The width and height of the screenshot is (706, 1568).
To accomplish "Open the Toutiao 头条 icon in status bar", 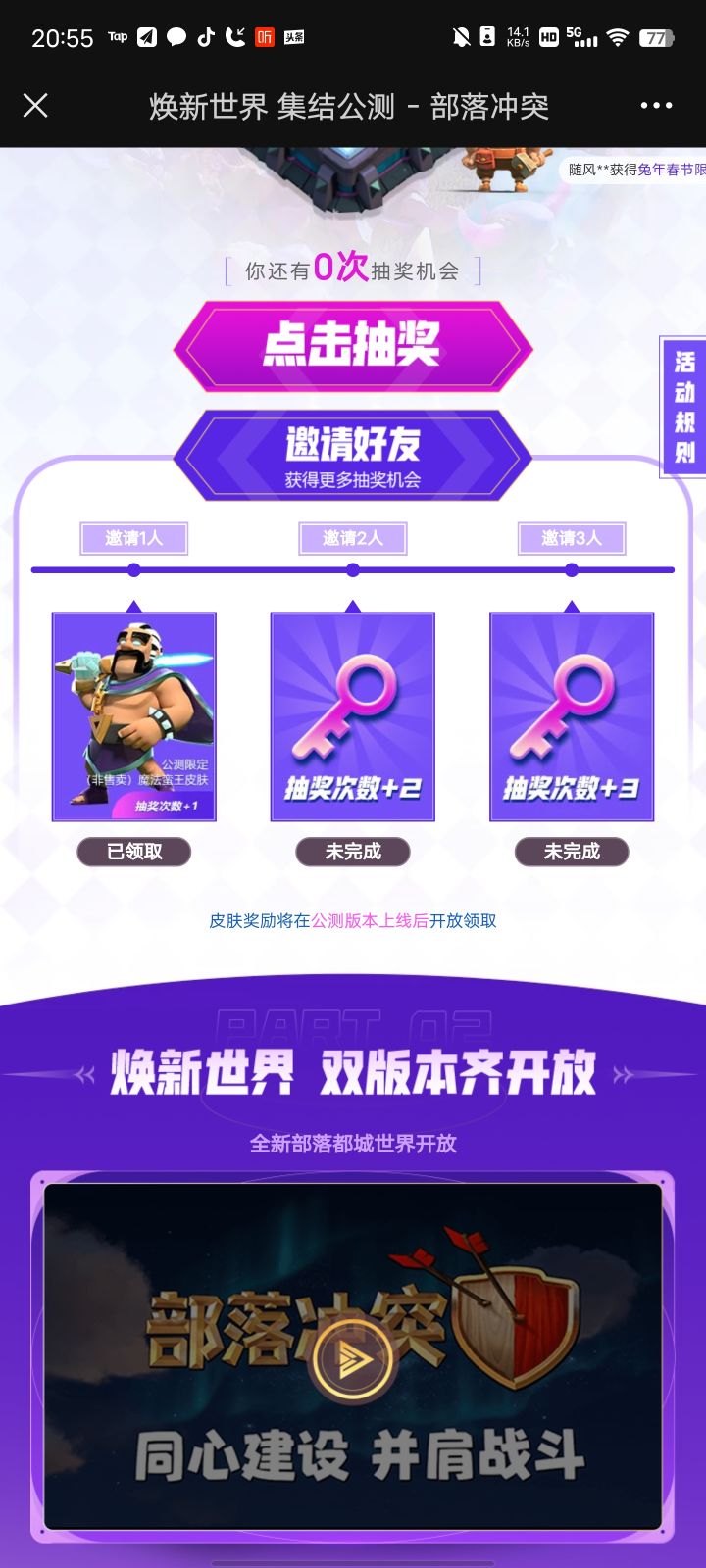I will pos(293,36).
